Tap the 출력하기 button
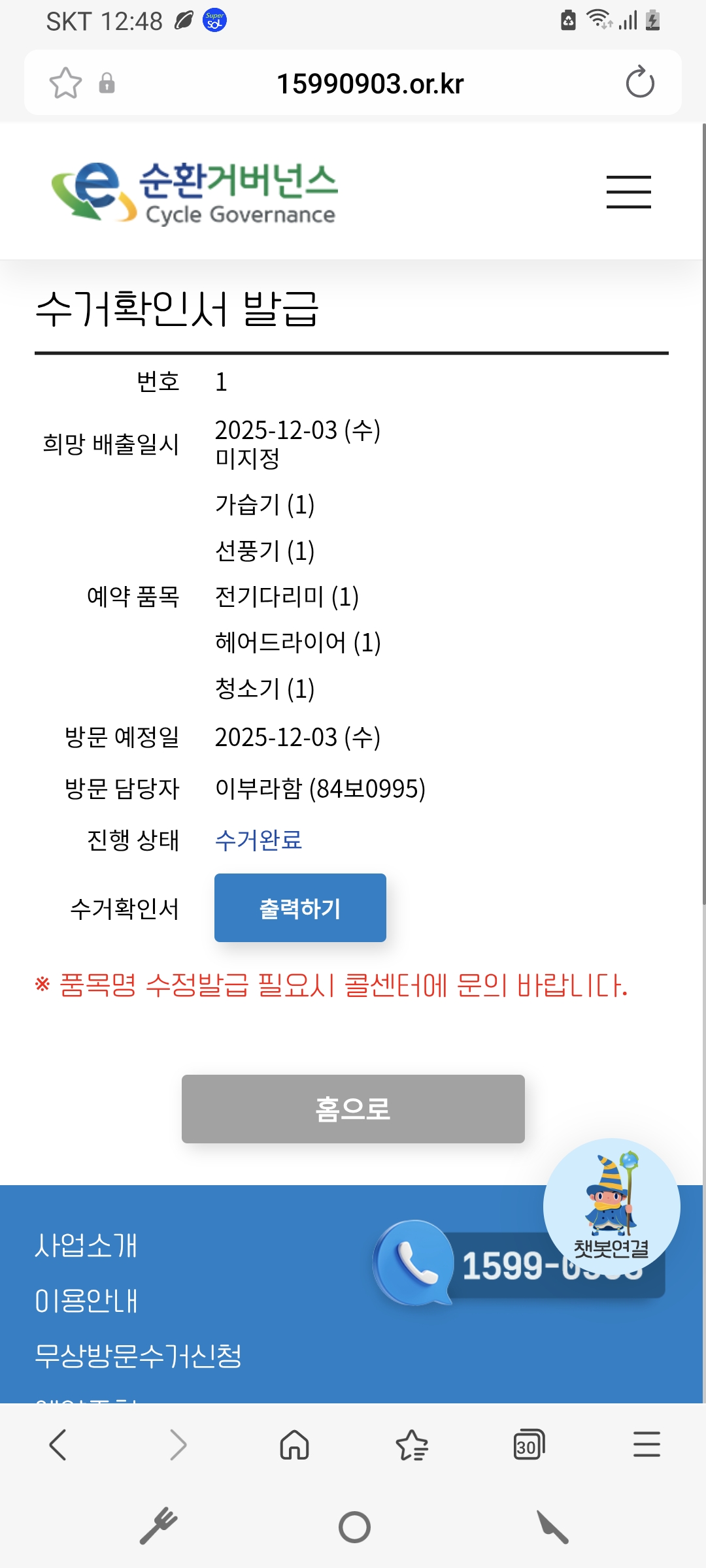 tap(300, 907)
